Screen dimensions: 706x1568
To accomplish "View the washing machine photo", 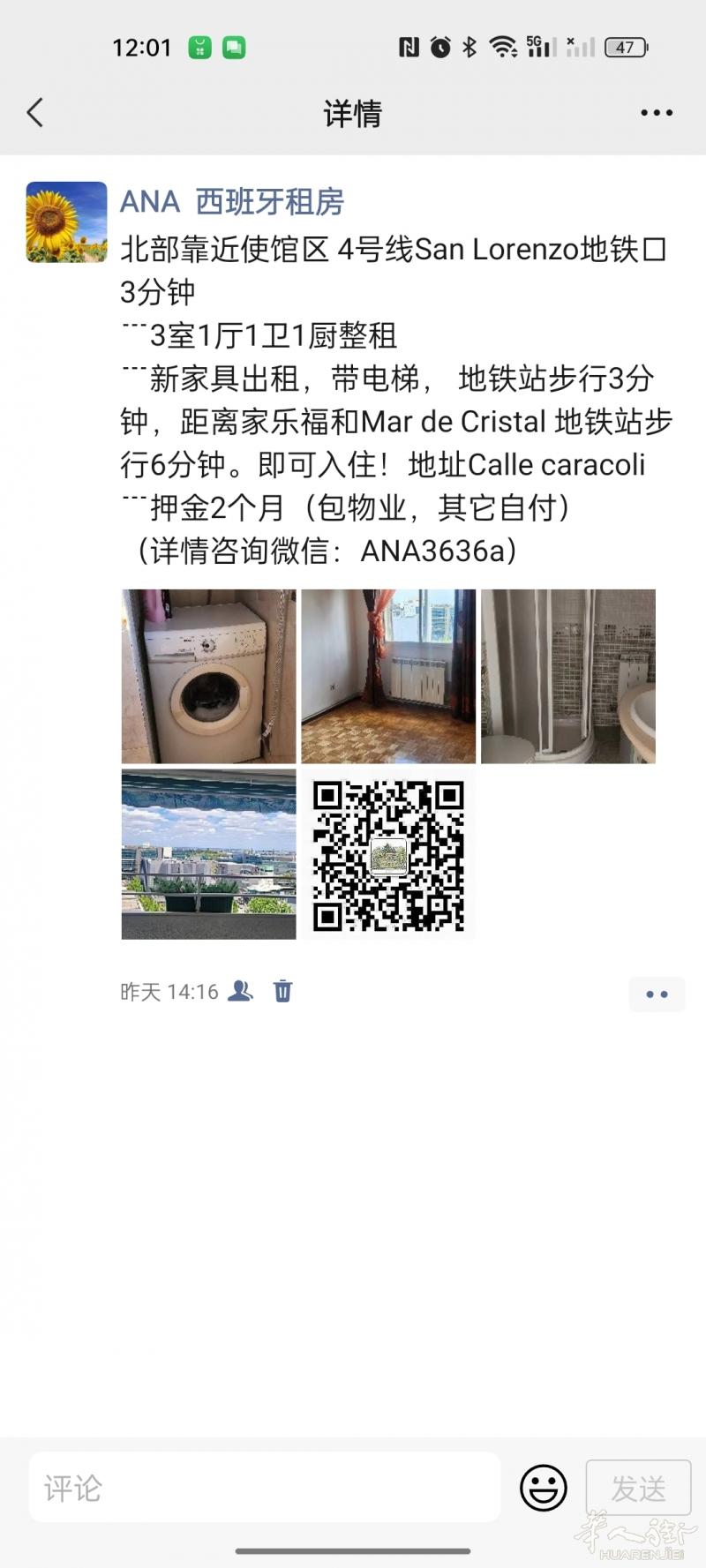I will pos(208,676).
